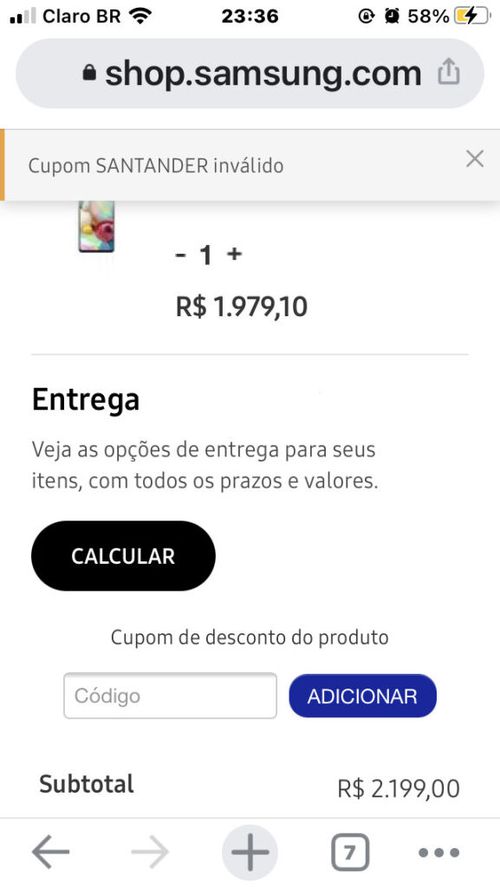Tap ADICIONAR to apply the coupon

click(363, 696)
